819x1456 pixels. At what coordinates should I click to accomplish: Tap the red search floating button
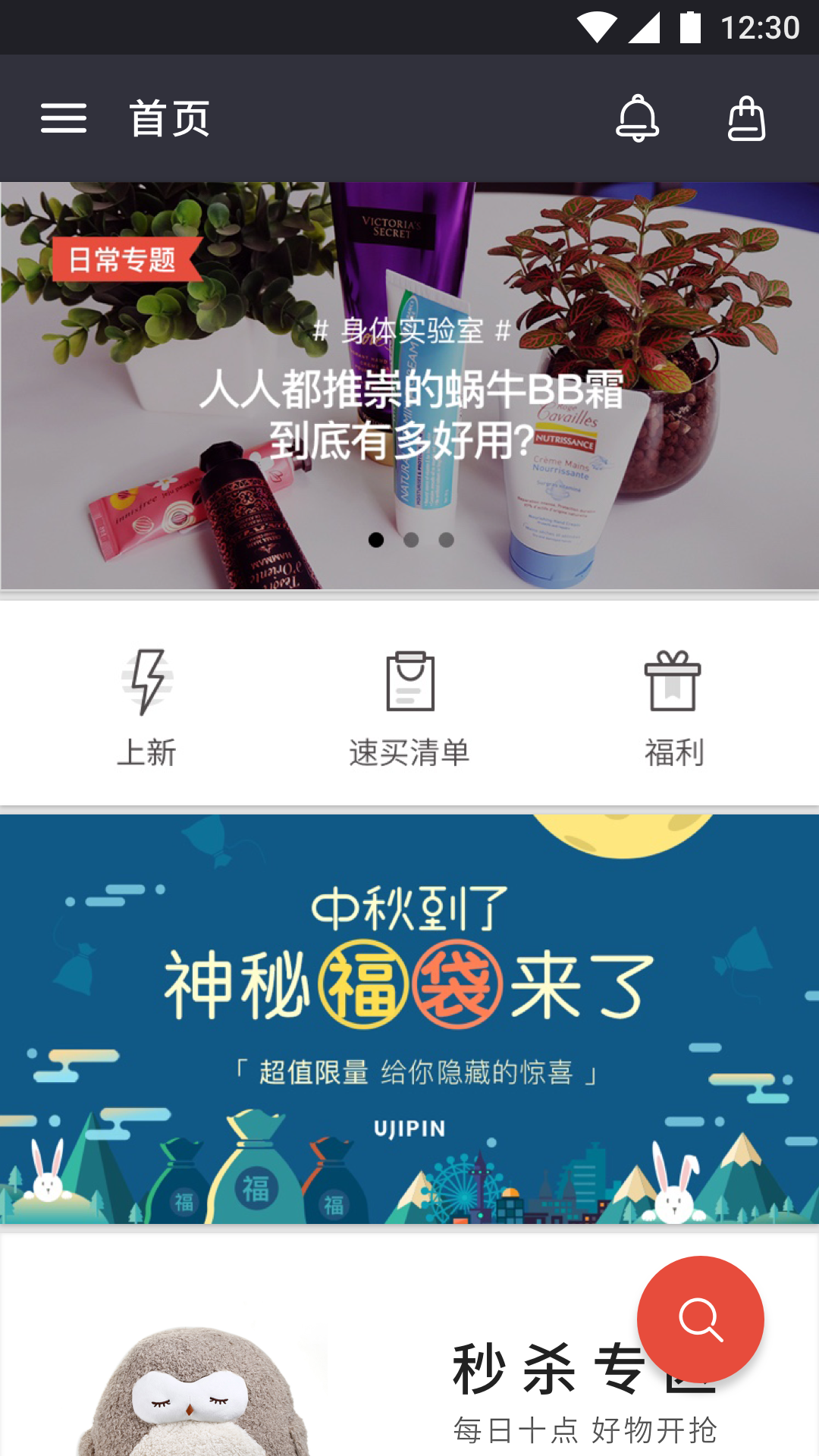700,1319
